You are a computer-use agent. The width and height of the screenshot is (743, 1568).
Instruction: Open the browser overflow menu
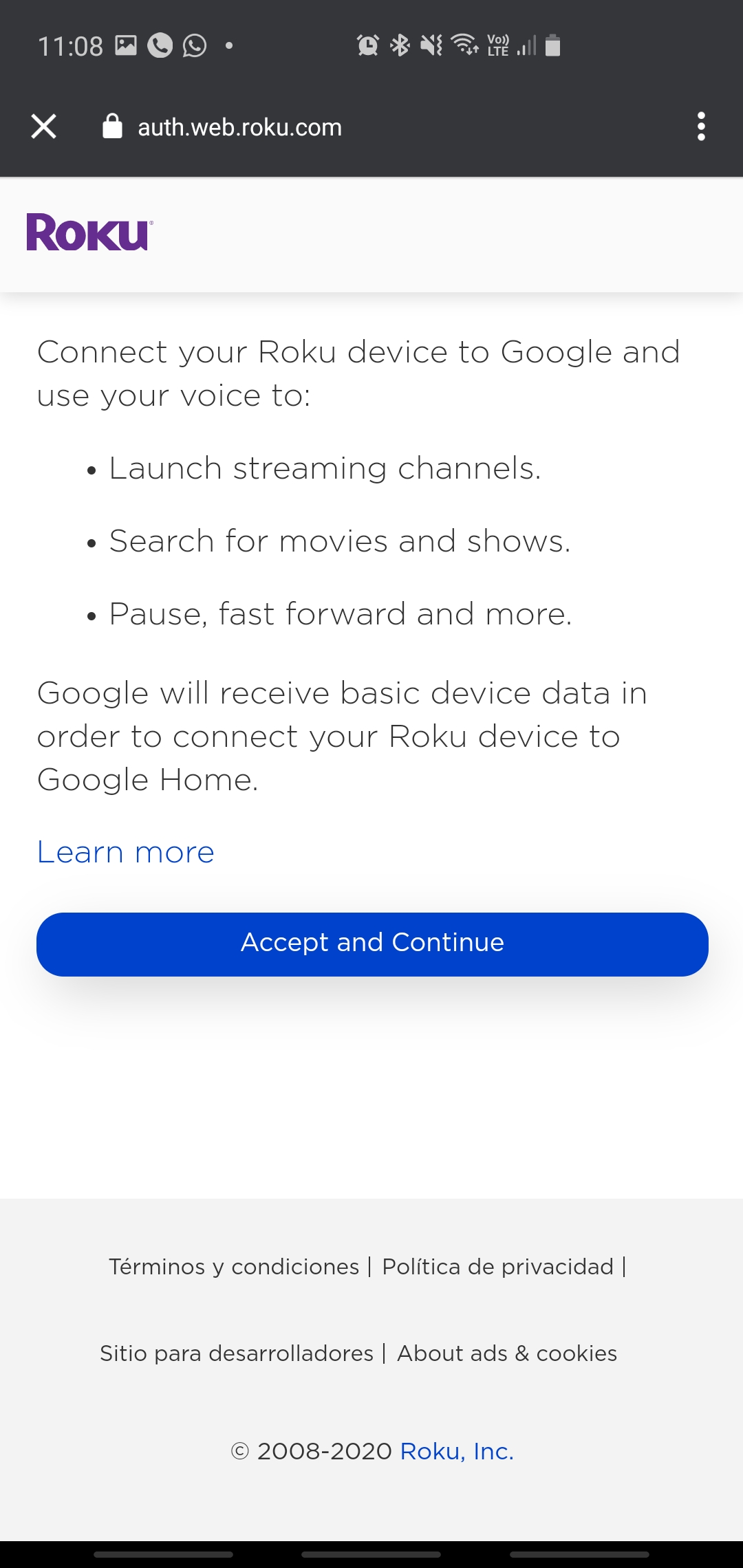click(x=702, y=127)
